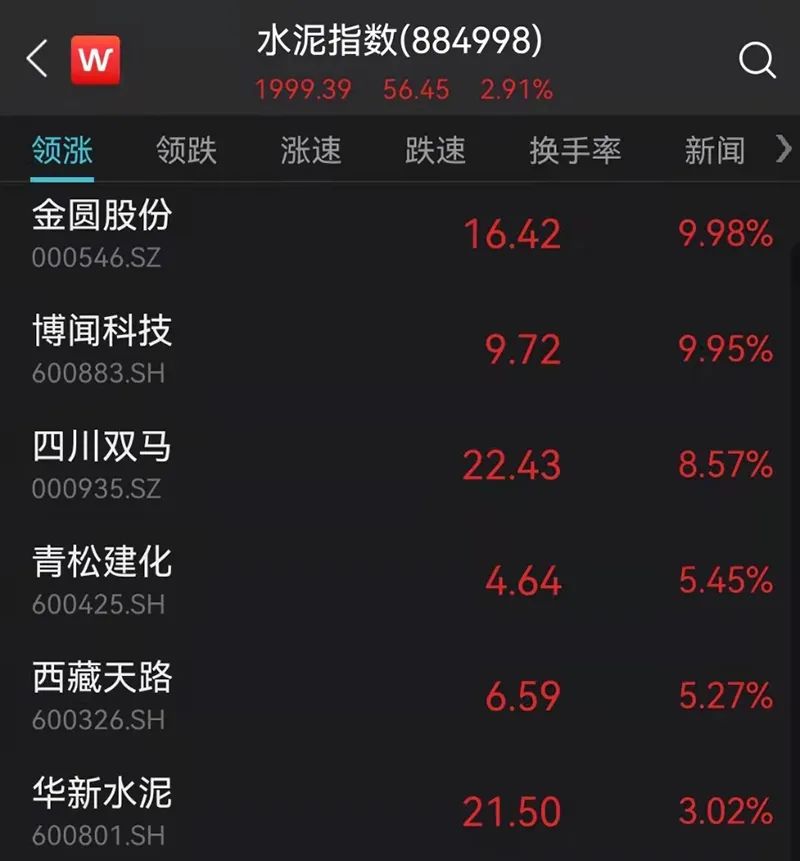800x861 pixels.
Task: Open the 换手率 tab
Action: 575,151
